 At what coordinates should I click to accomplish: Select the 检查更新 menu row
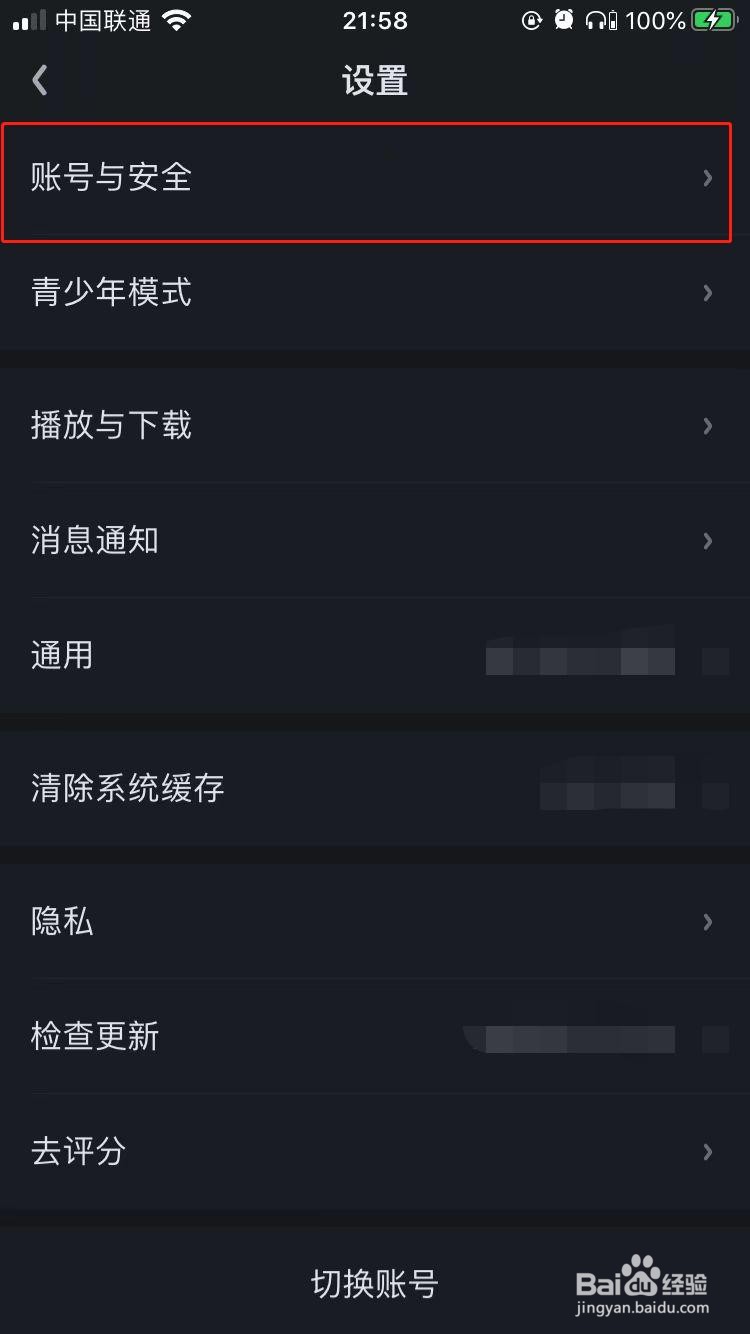pyautogui.click(x=375, y=1037)
